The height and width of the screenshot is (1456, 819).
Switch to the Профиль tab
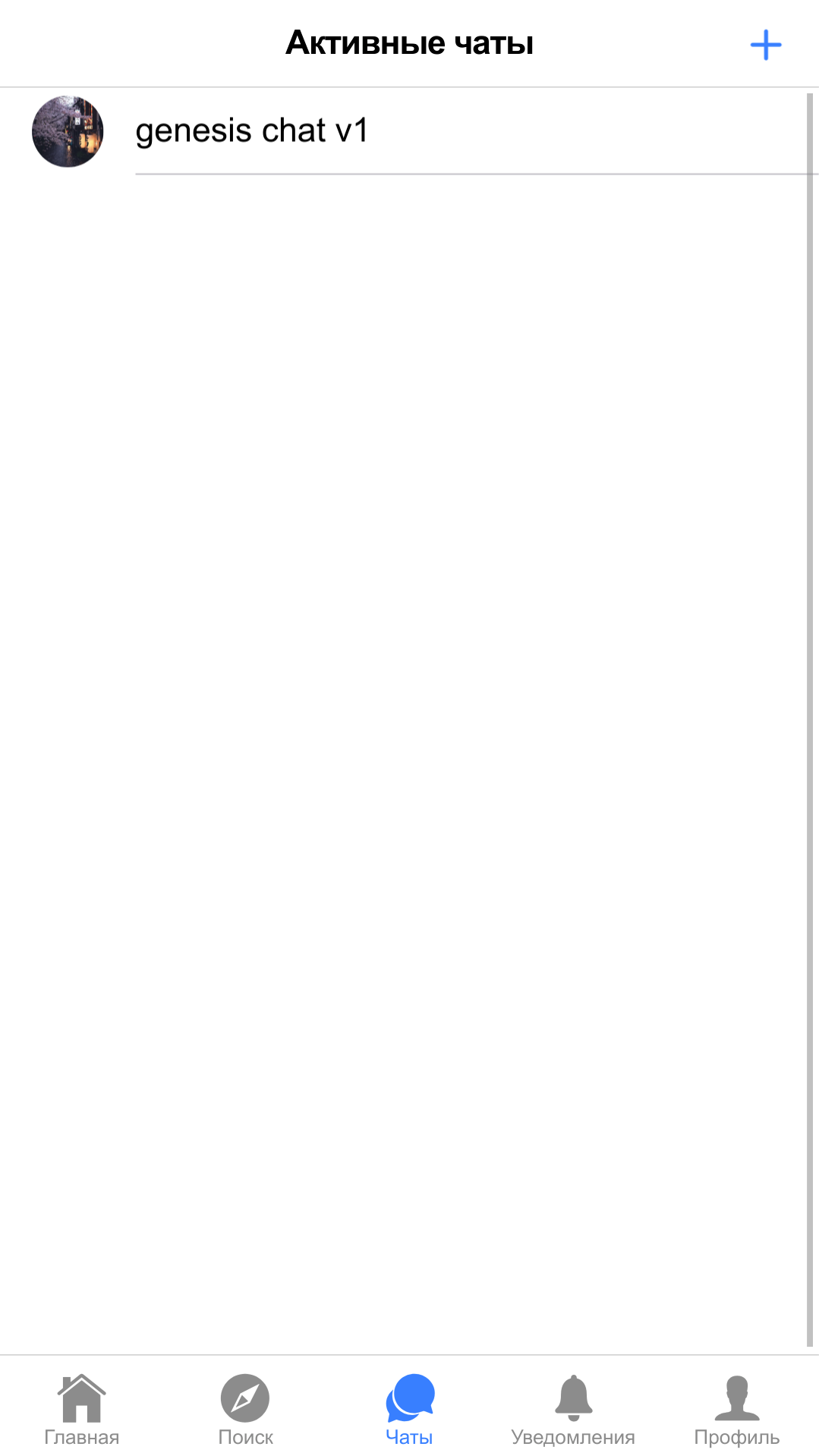point(736,1409)
